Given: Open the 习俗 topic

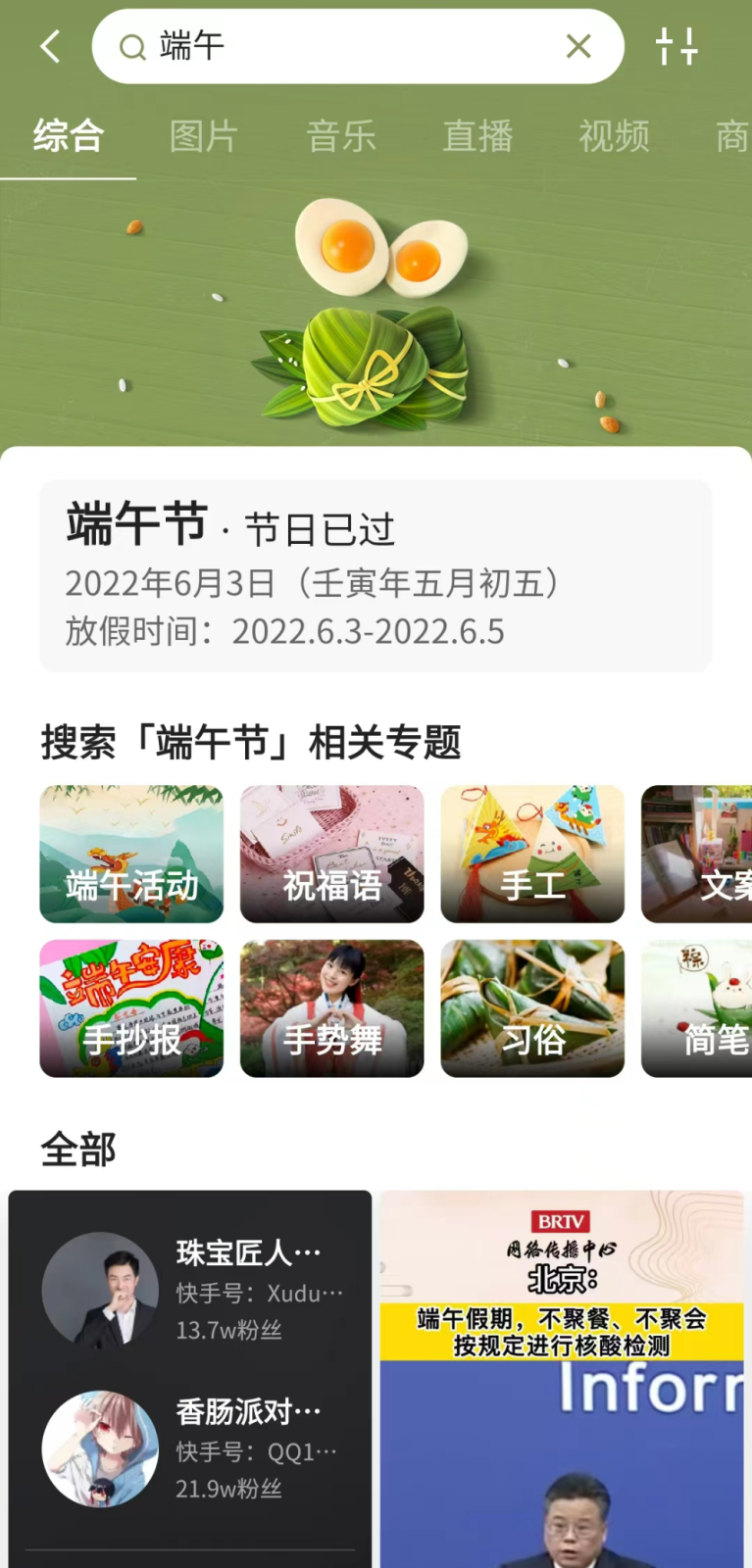Looking at the screenshot, I should (532, 1008).
